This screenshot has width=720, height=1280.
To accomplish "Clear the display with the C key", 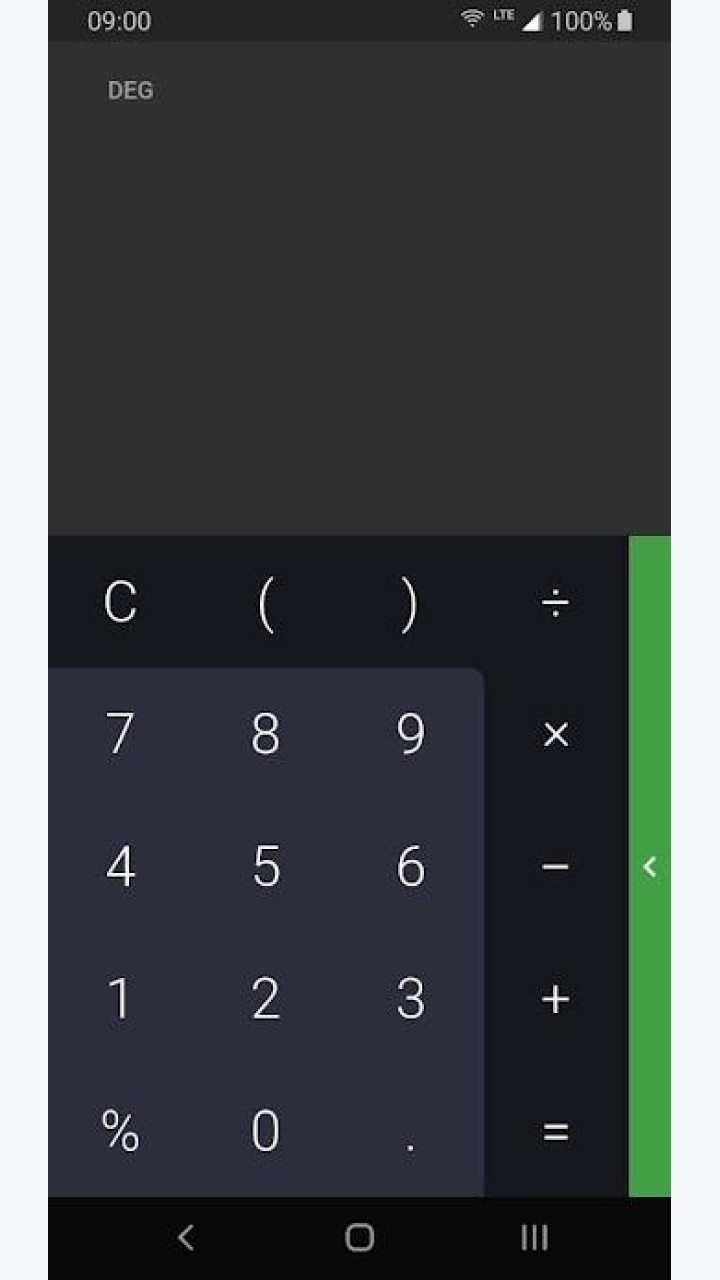I will pos(120,603).
